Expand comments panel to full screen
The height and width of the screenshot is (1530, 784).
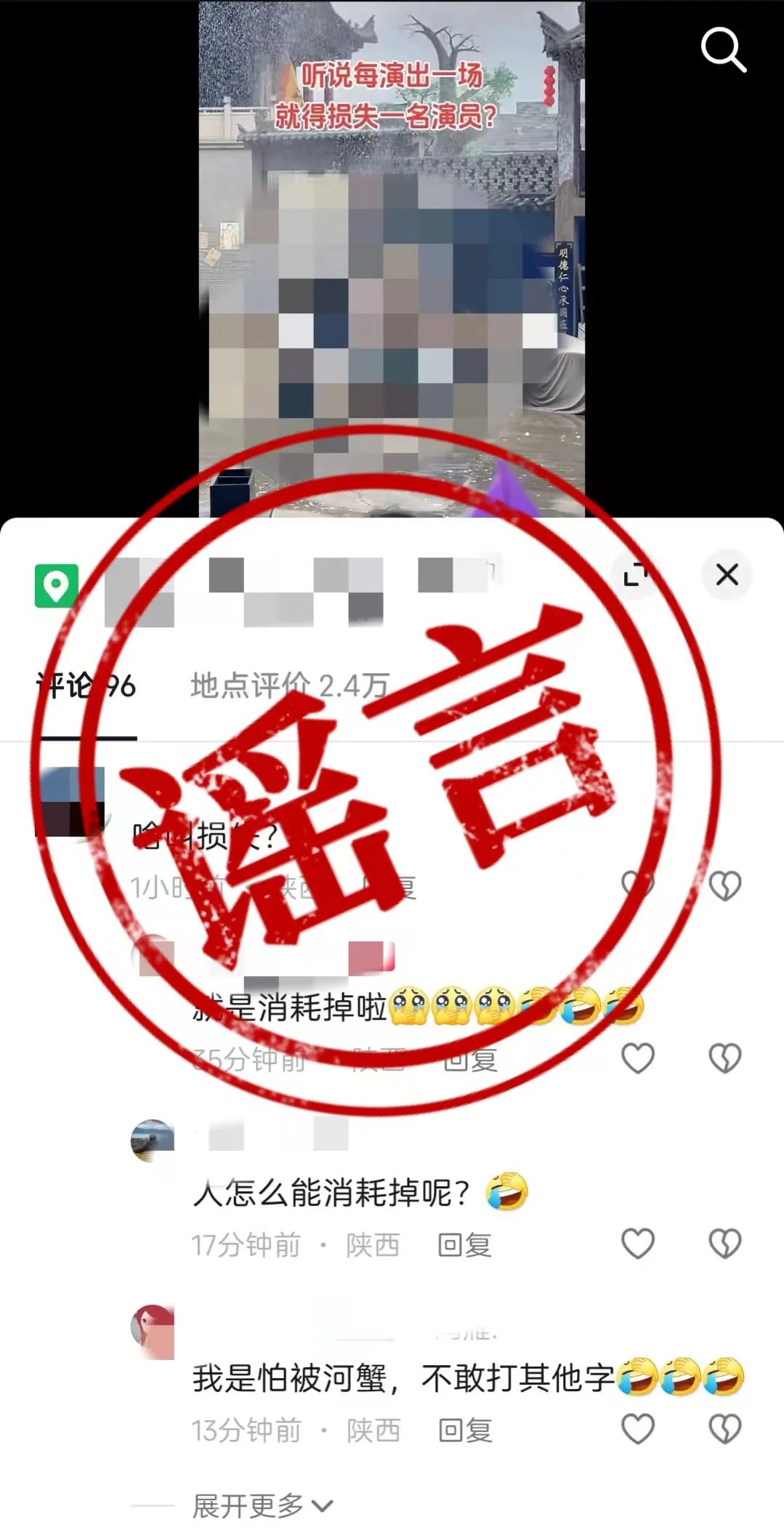coord(637,575)
